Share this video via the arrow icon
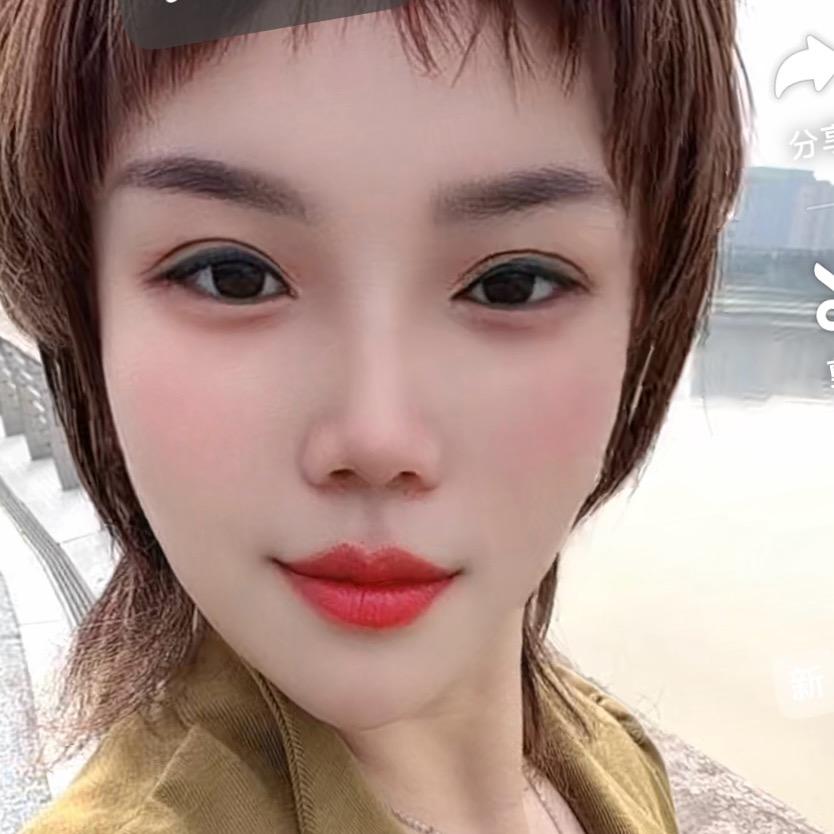This screenshot has height=834, width=834. [x=808, y=70]
